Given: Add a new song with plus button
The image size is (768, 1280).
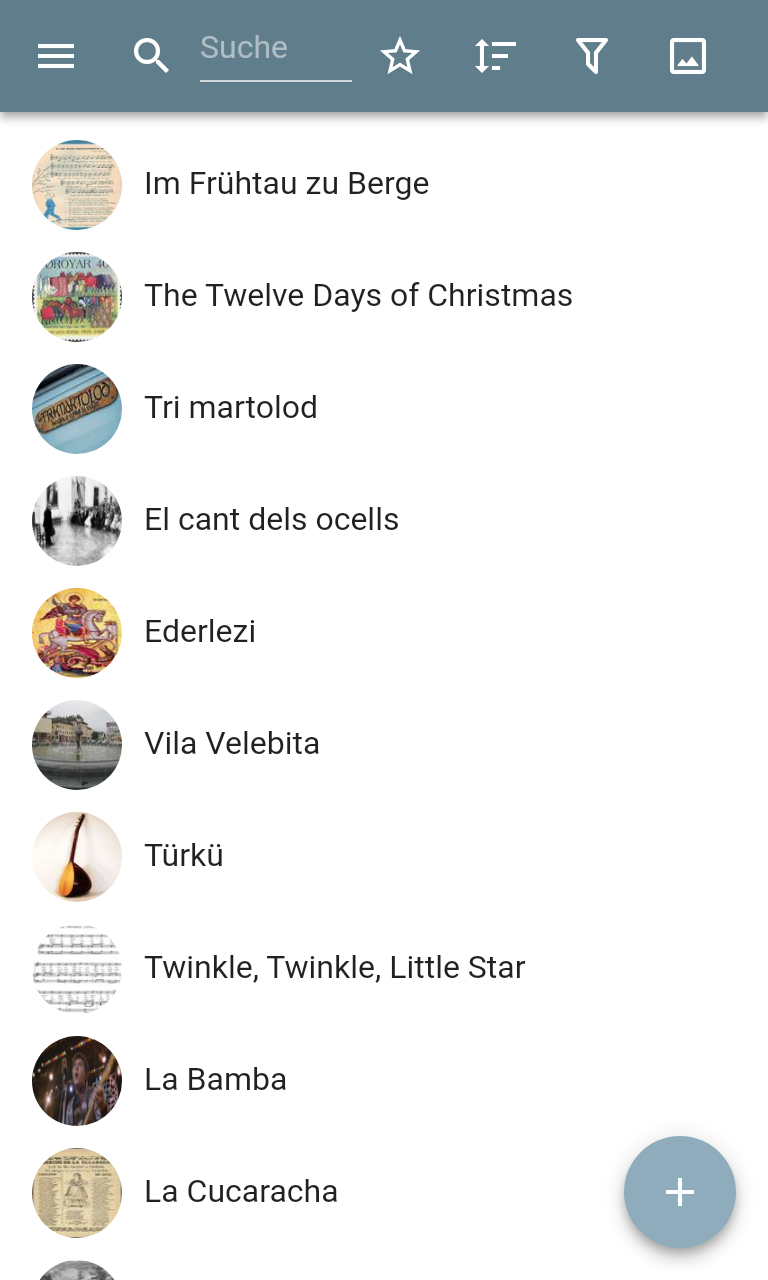Looking at the screenshot, I should click(680, 1192).
